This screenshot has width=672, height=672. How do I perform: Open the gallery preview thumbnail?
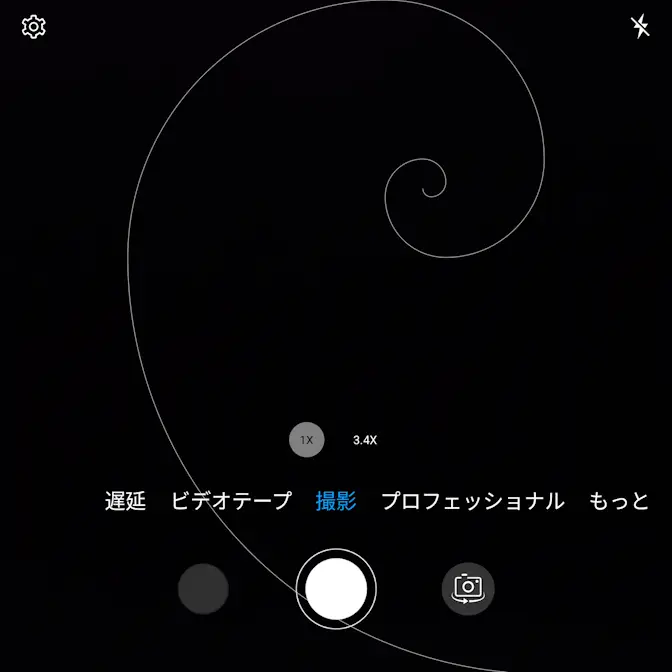coord(203,588)
